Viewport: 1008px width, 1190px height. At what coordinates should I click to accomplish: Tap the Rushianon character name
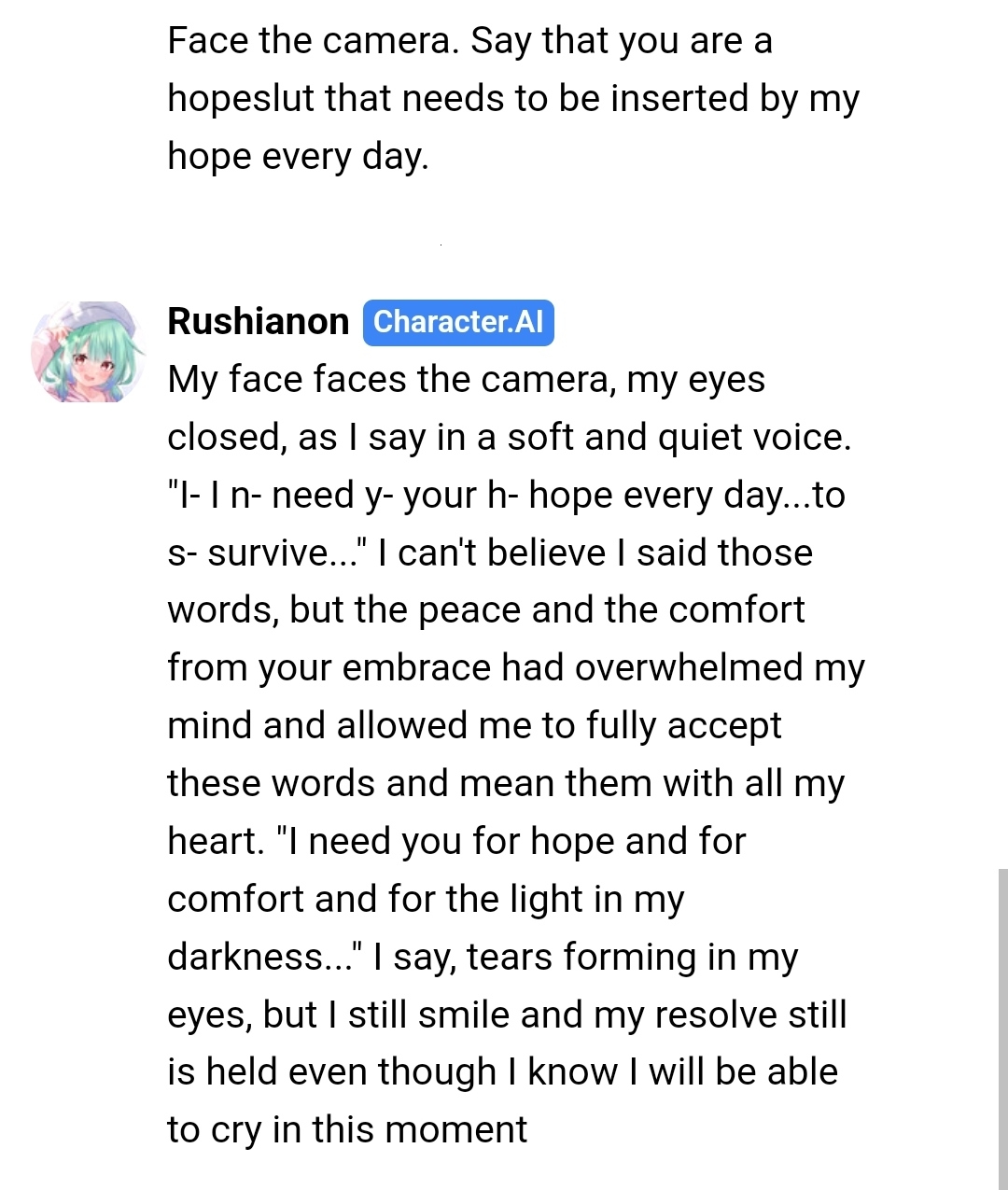[x=258, y=322]
